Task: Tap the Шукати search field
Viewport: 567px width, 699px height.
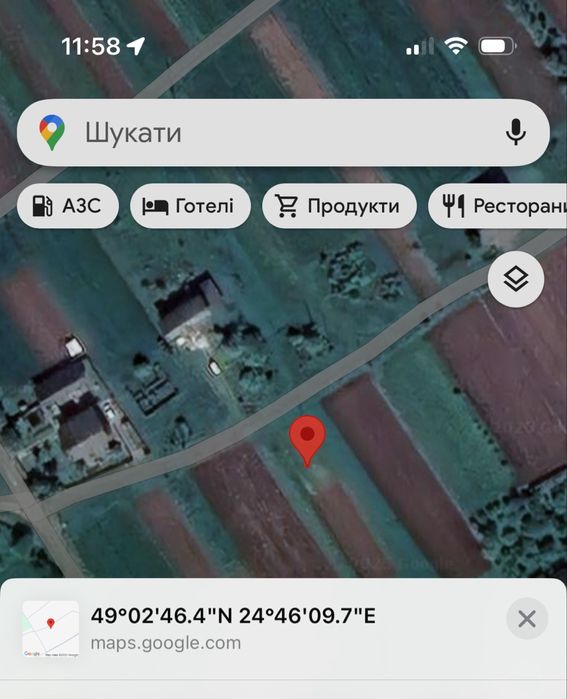Action: (283, 132)
